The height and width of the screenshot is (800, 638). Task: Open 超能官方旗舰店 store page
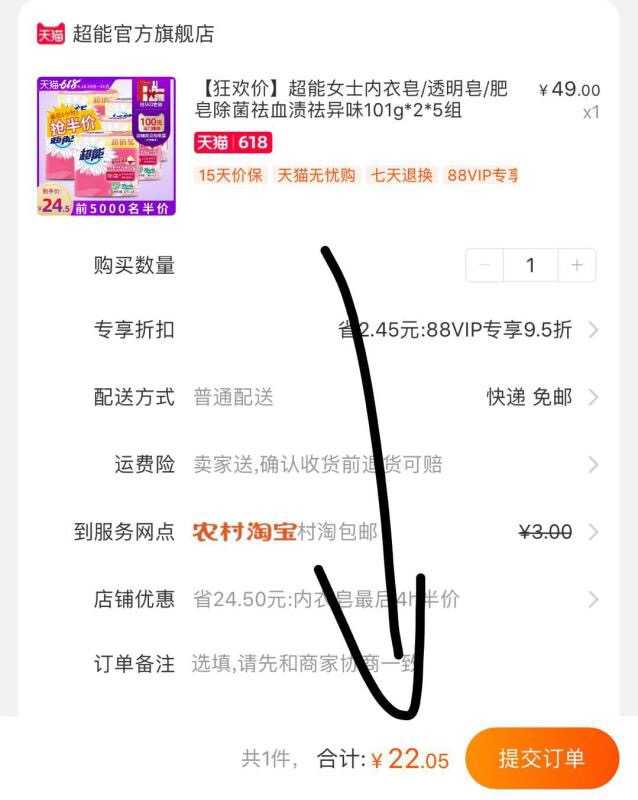coord(143,34)
